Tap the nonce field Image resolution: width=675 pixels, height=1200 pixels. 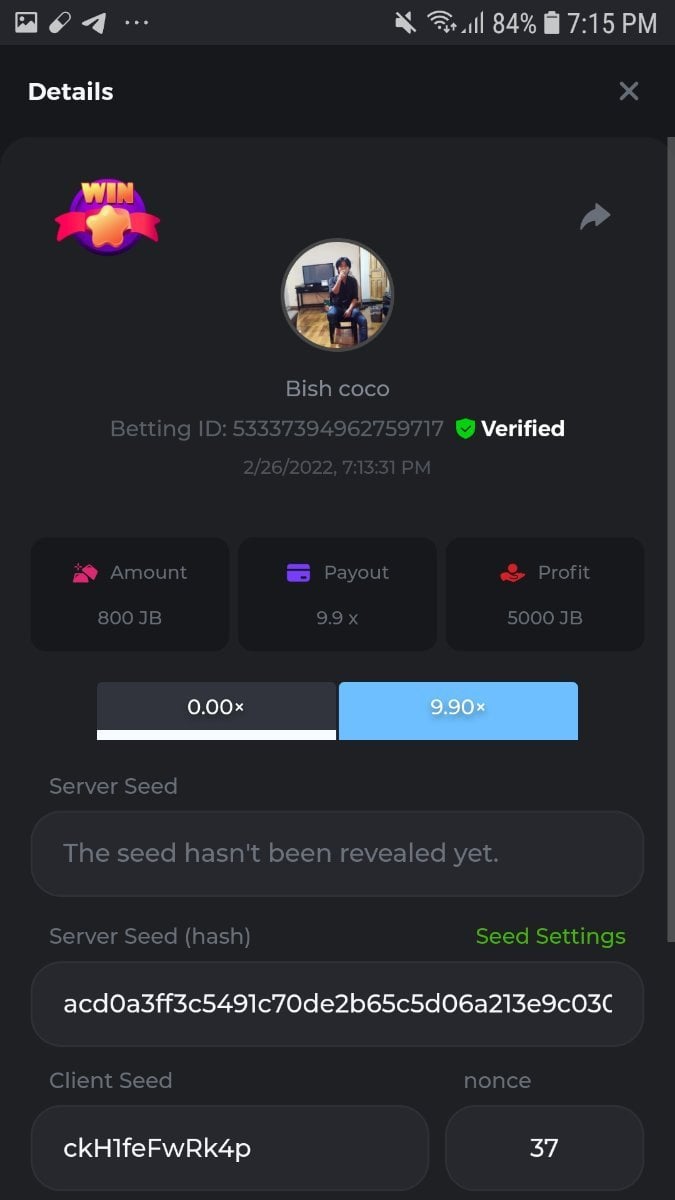tap(544, 1148)
